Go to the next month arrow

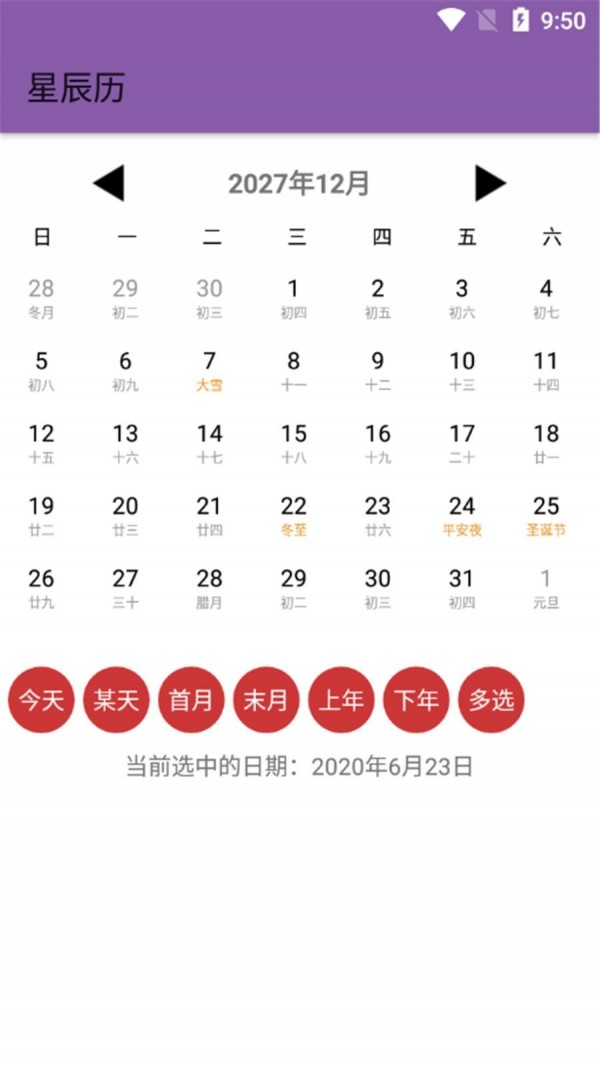490,184
